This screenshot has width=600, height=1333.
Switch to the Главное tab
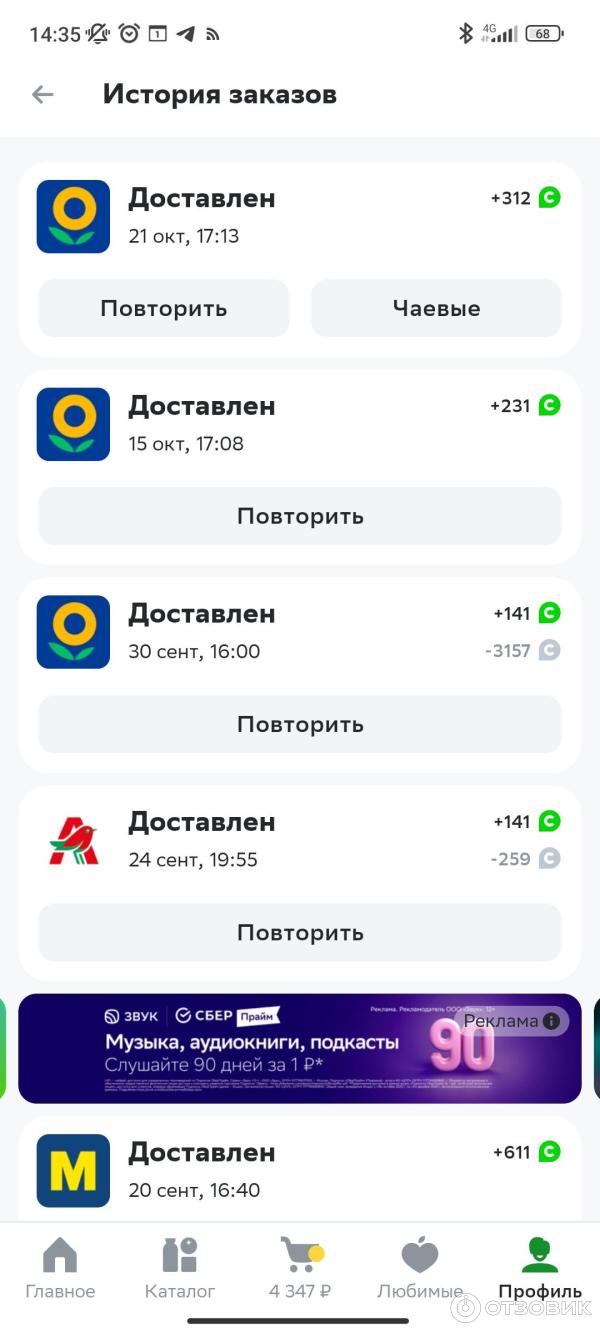tap(60, 1268)
